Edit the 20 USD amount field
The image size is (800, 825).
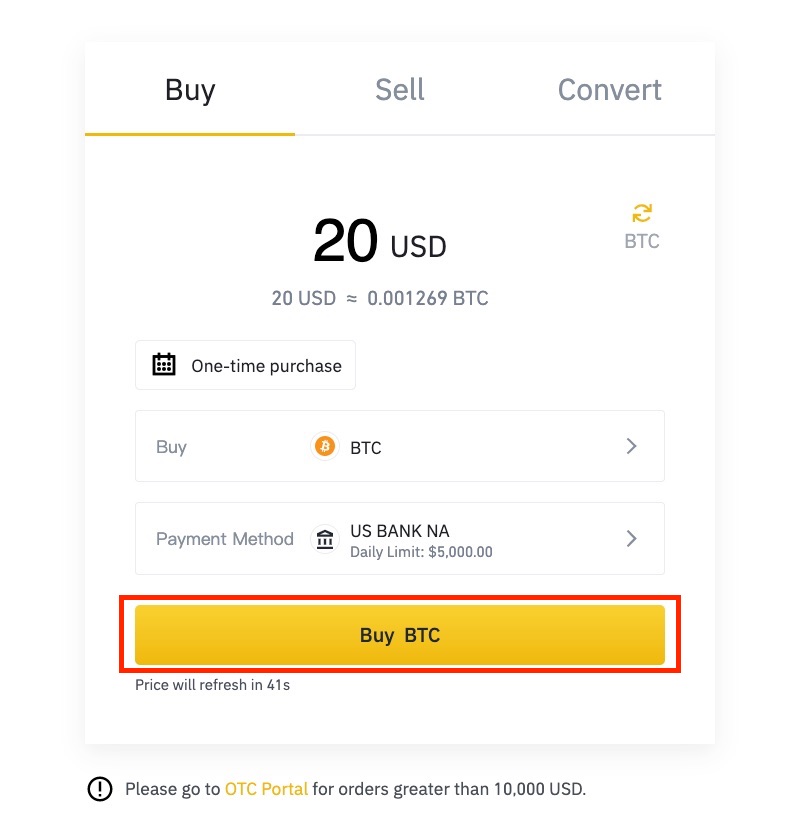pos(346,242)
